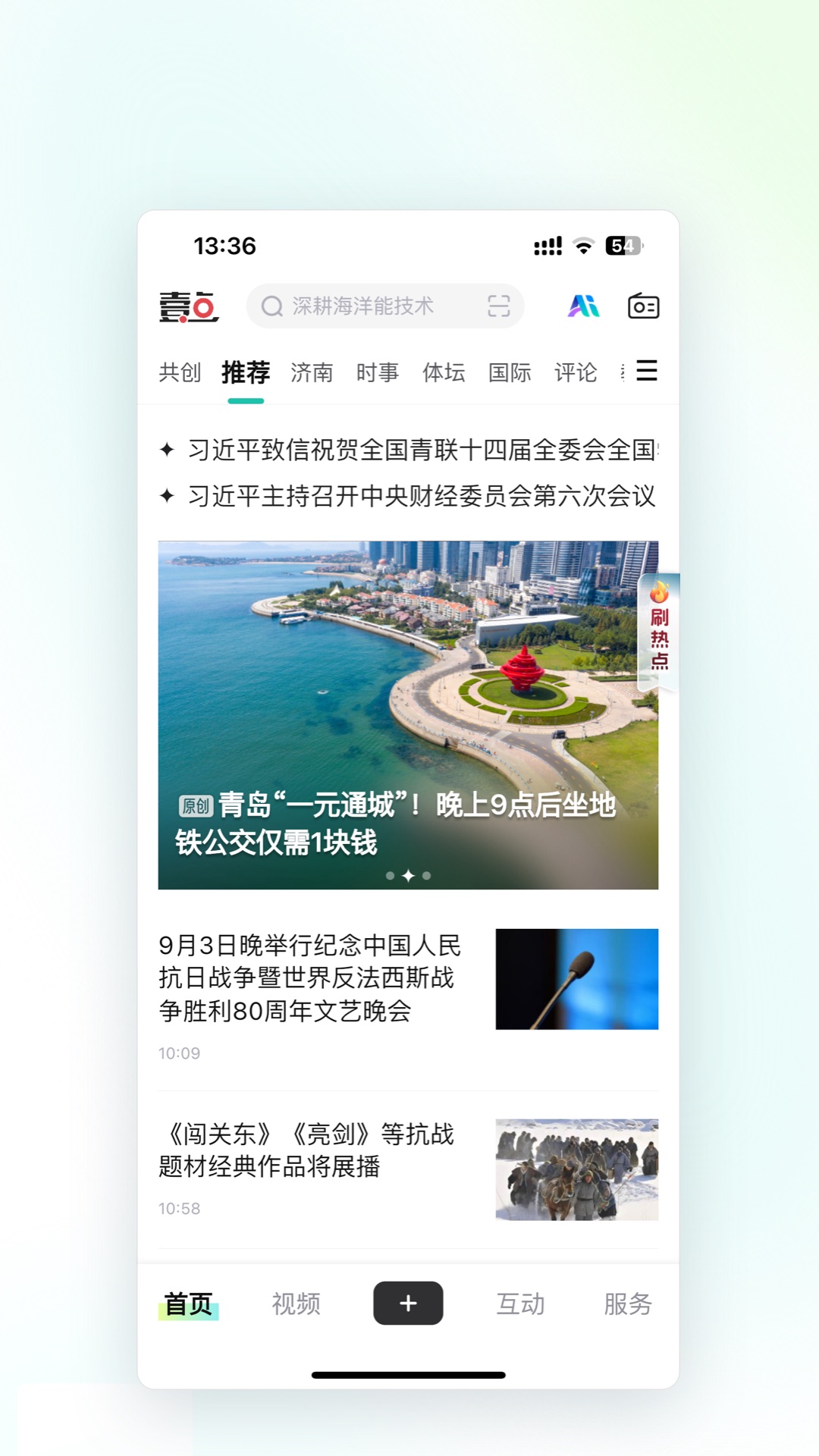
Task: Open the 评论 channel
Action: (x=576, y=372)
